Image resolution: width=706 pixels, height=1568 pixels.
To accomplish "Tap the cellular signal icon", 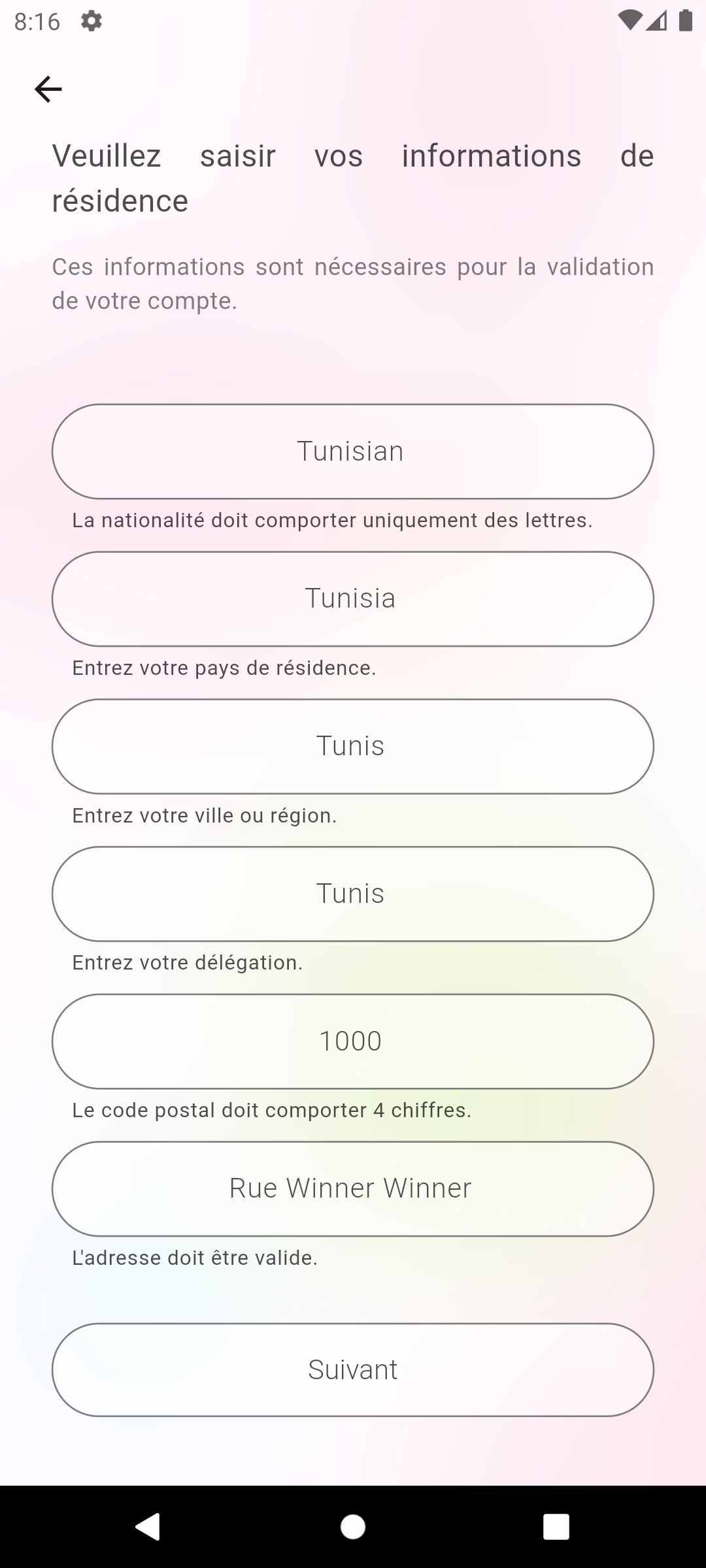I will [656, 21].
